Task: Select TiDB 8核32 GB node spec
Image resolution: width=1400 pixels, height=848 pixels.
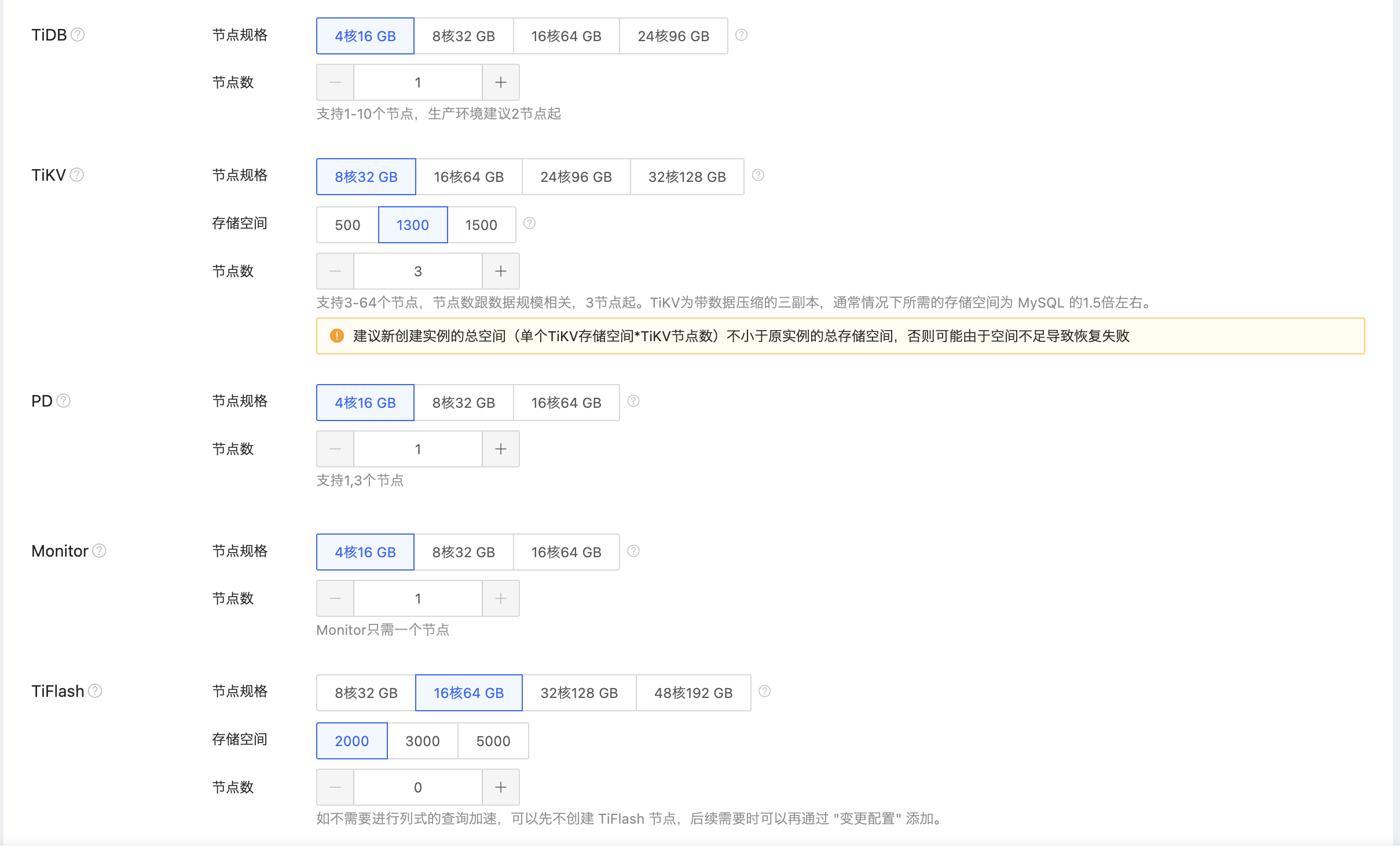Action: (463, 36)
